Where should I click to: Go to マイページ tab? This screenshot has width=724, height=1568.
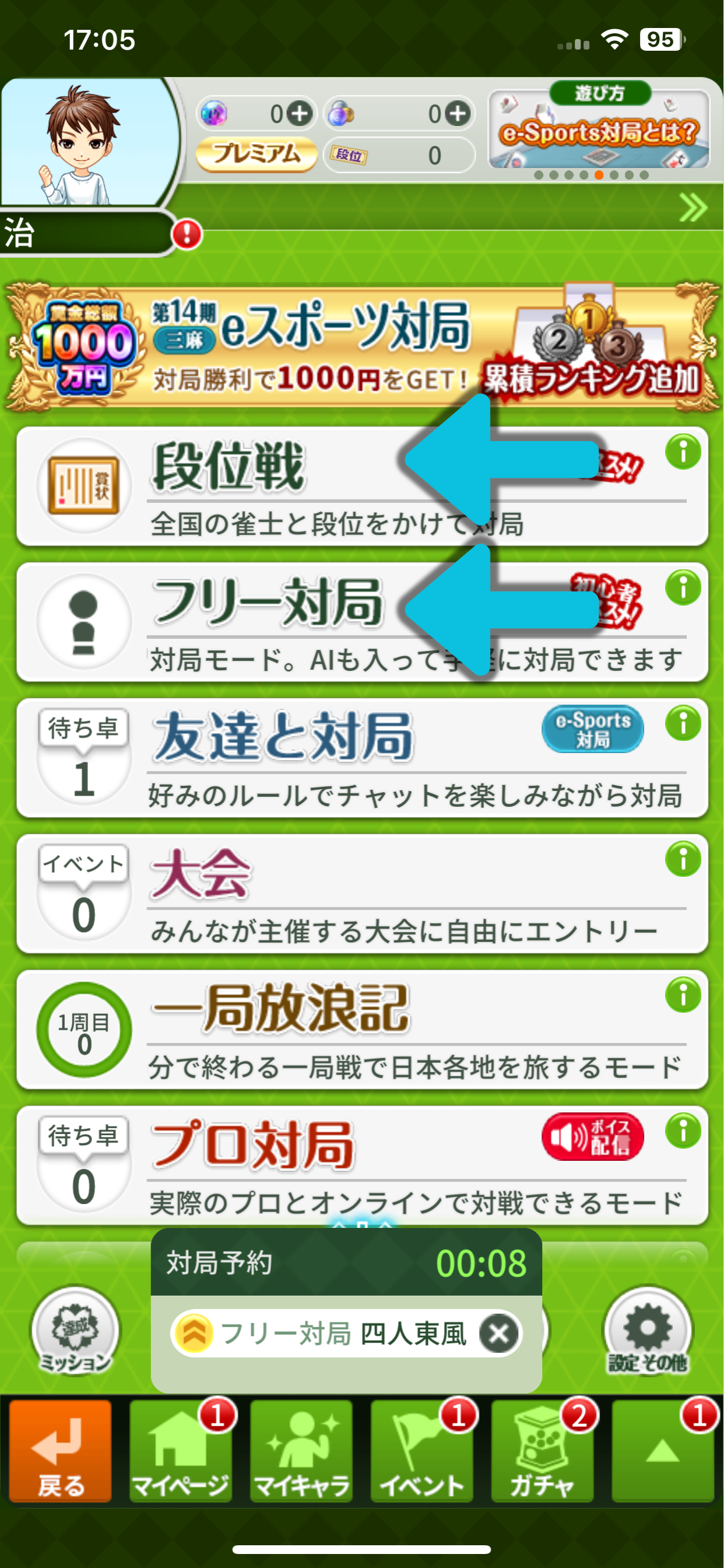point(181,1451)
